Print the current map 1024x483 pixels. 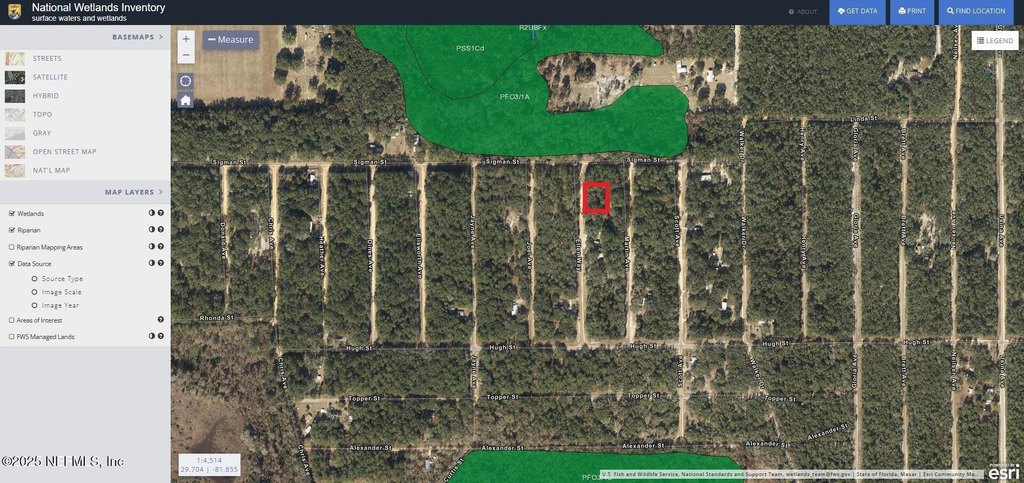912,11
